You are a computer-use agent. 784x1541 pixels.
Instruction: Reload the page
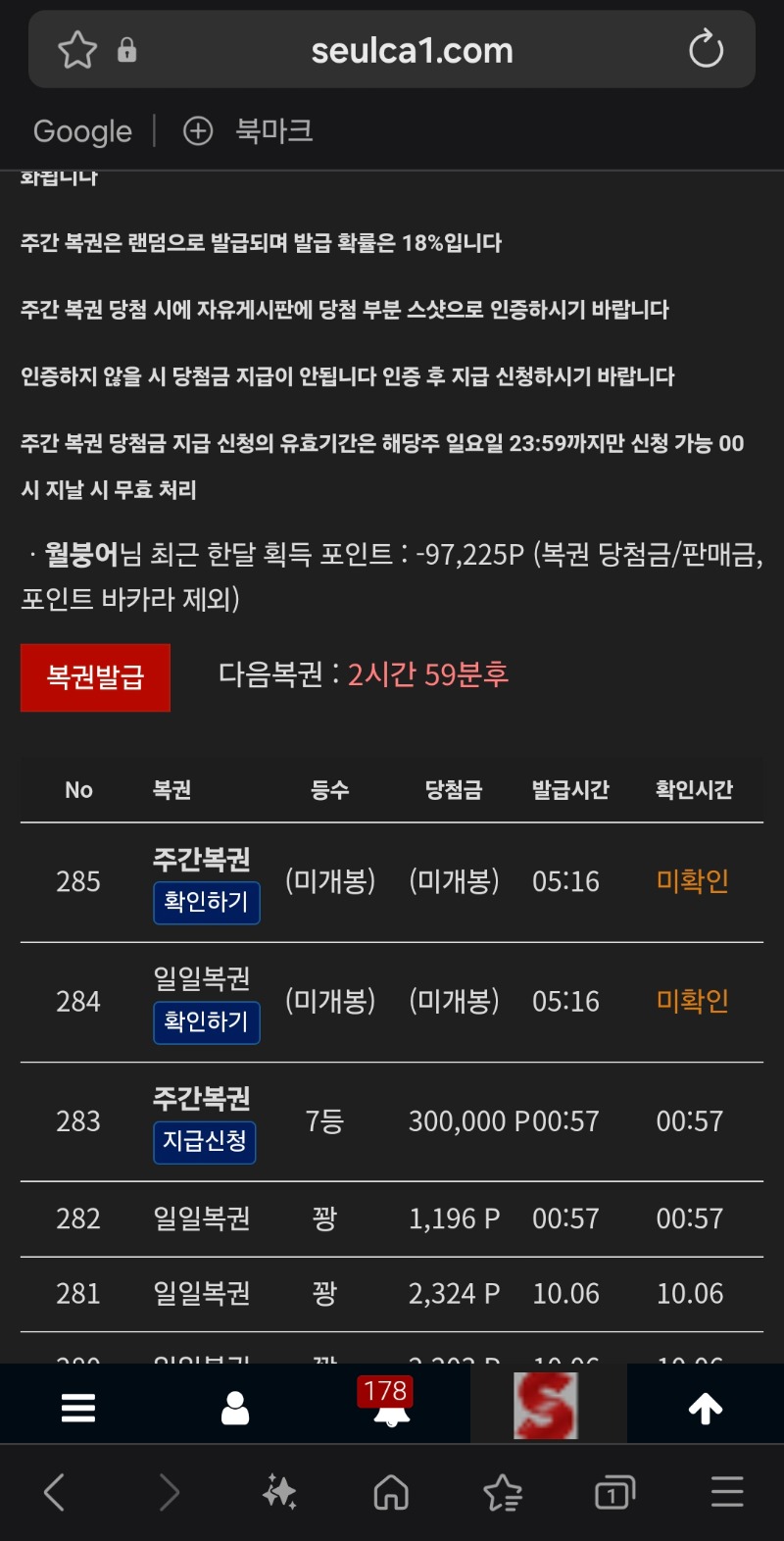click(706, 50)
